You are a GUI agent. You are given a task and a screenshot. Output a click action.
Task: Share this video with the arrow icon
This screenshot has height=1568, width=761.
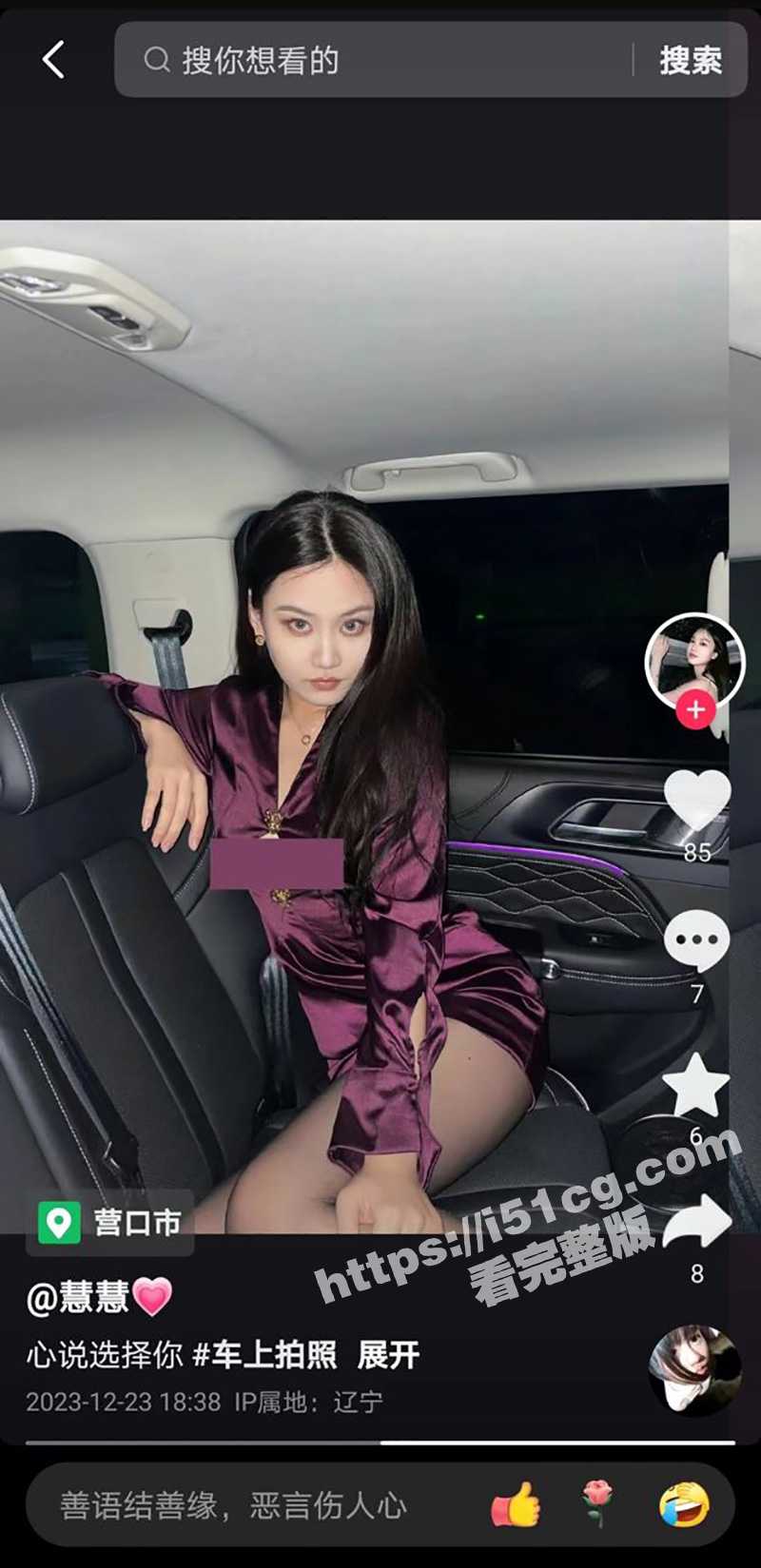[696, 1222]
